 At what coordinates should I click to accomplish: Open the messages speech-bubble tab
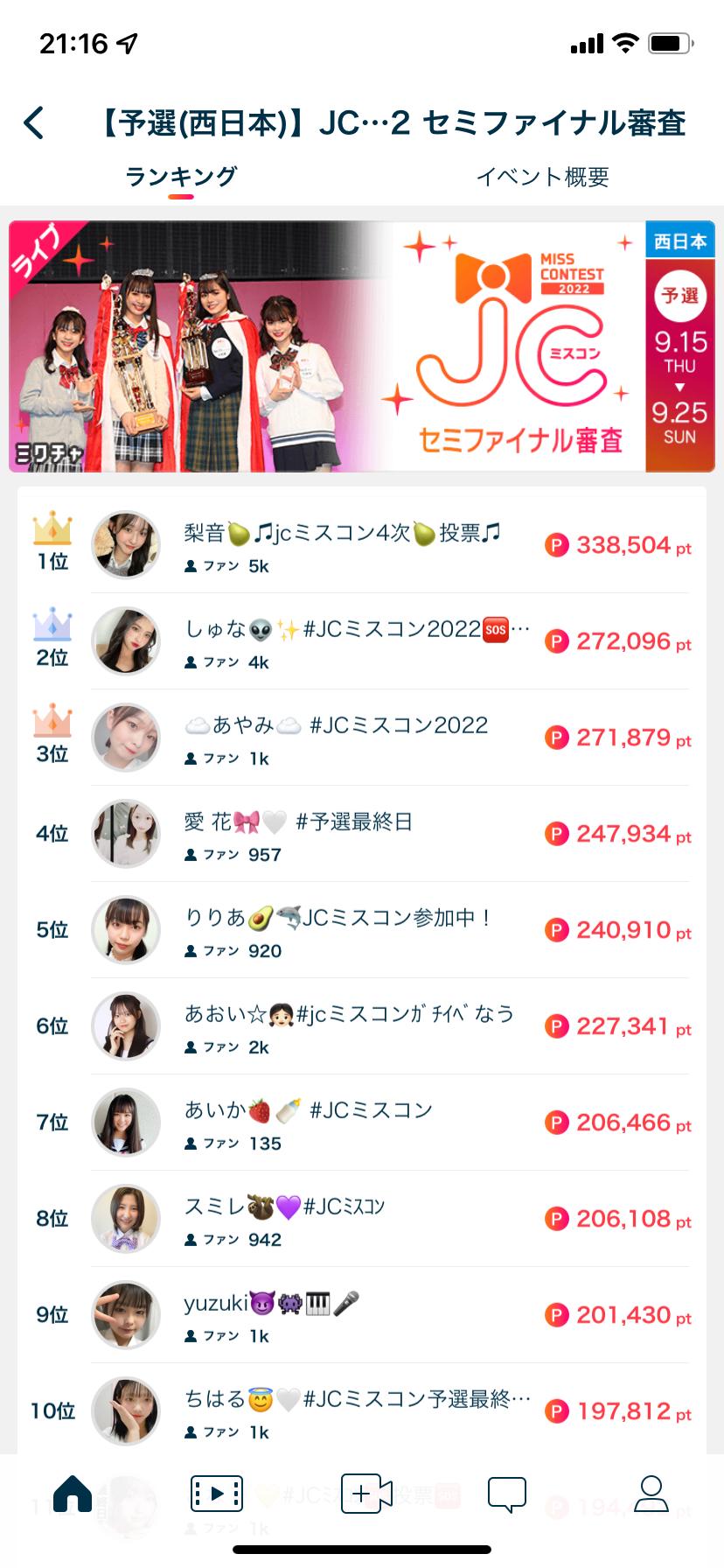507,1494
